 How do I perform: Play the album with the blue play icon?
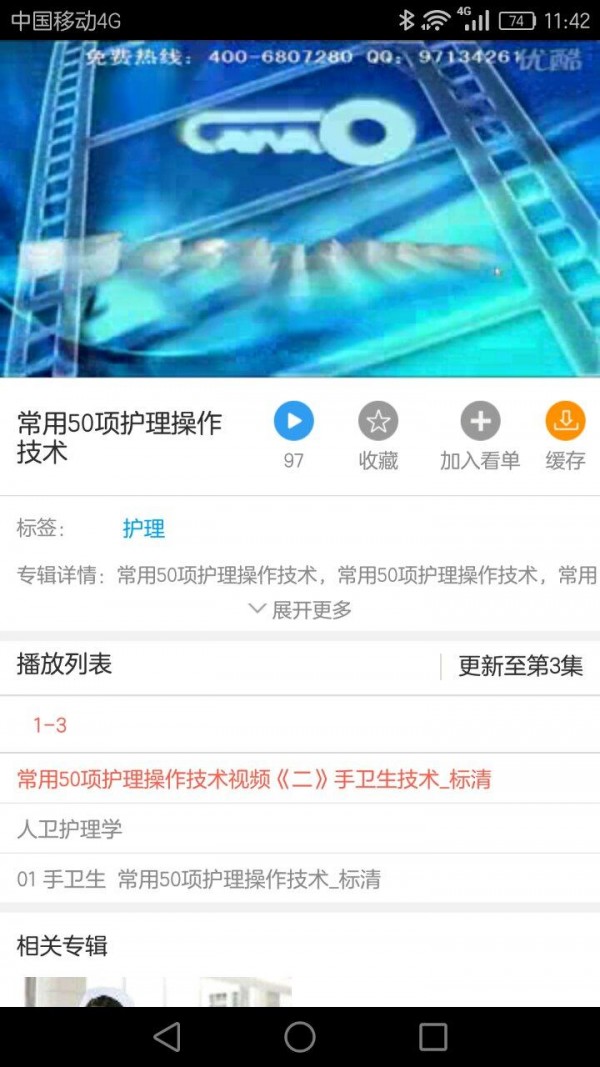click(293, 422)
